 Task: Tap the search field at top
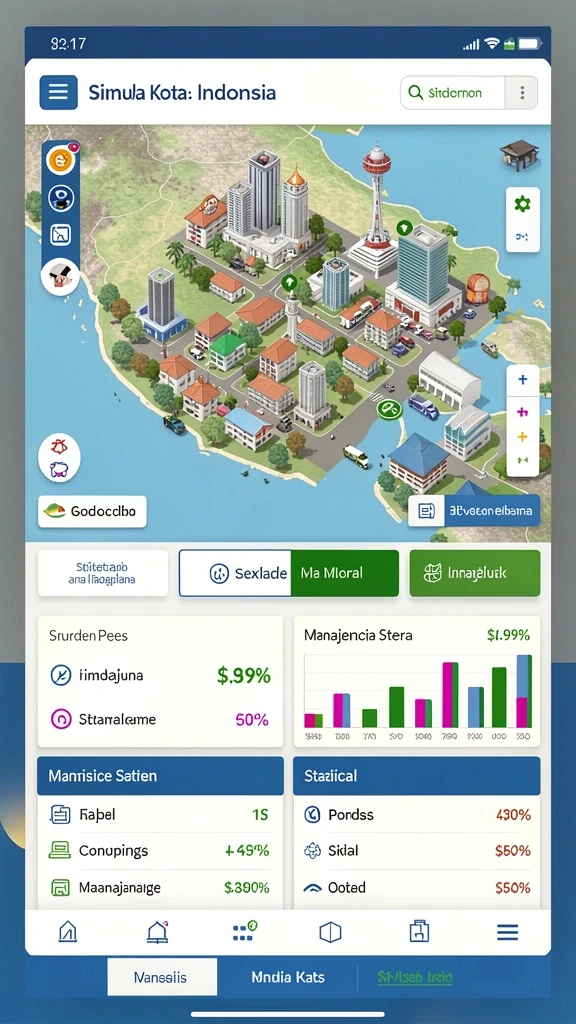point(452,93)
